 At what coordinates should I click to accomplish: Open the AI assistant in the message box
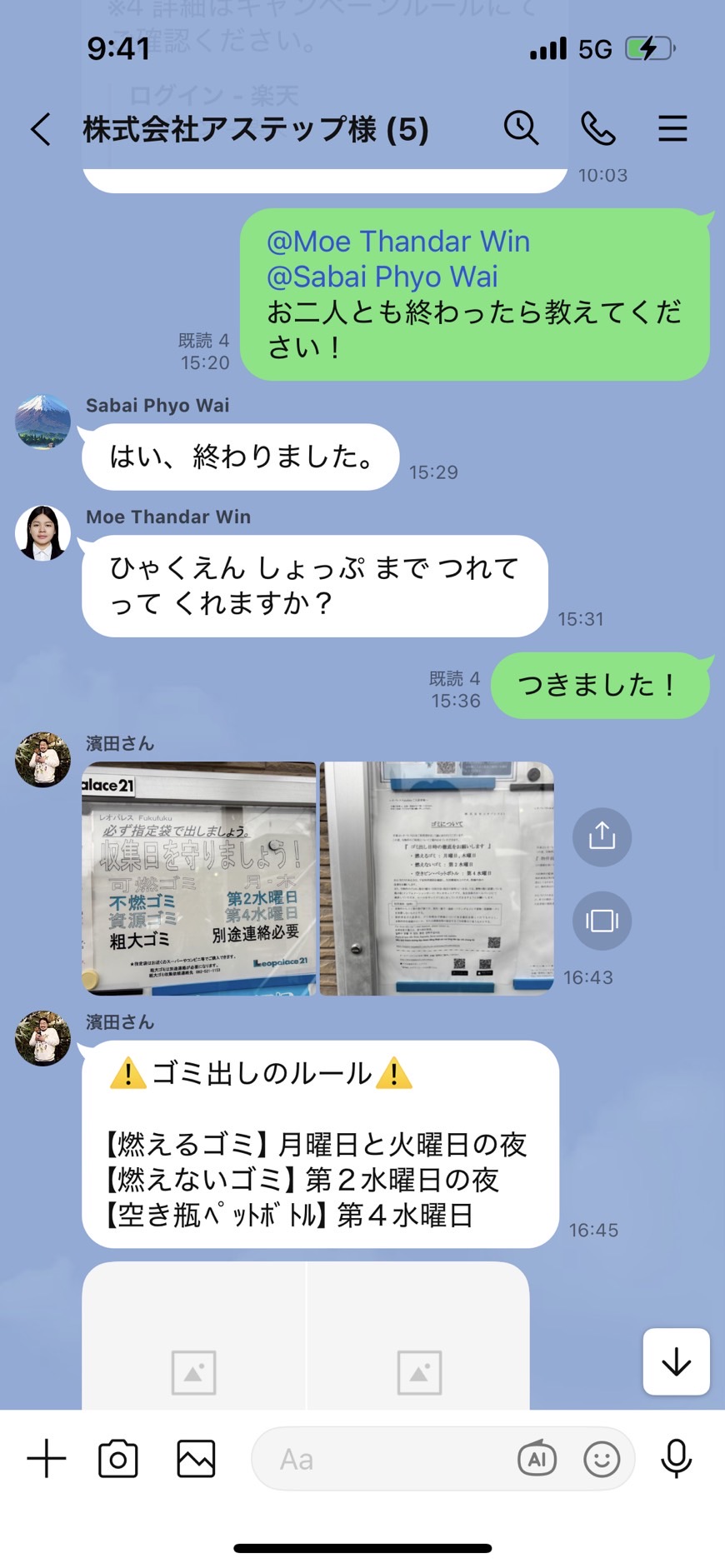pyautogui.click(x=537, y=1459)
